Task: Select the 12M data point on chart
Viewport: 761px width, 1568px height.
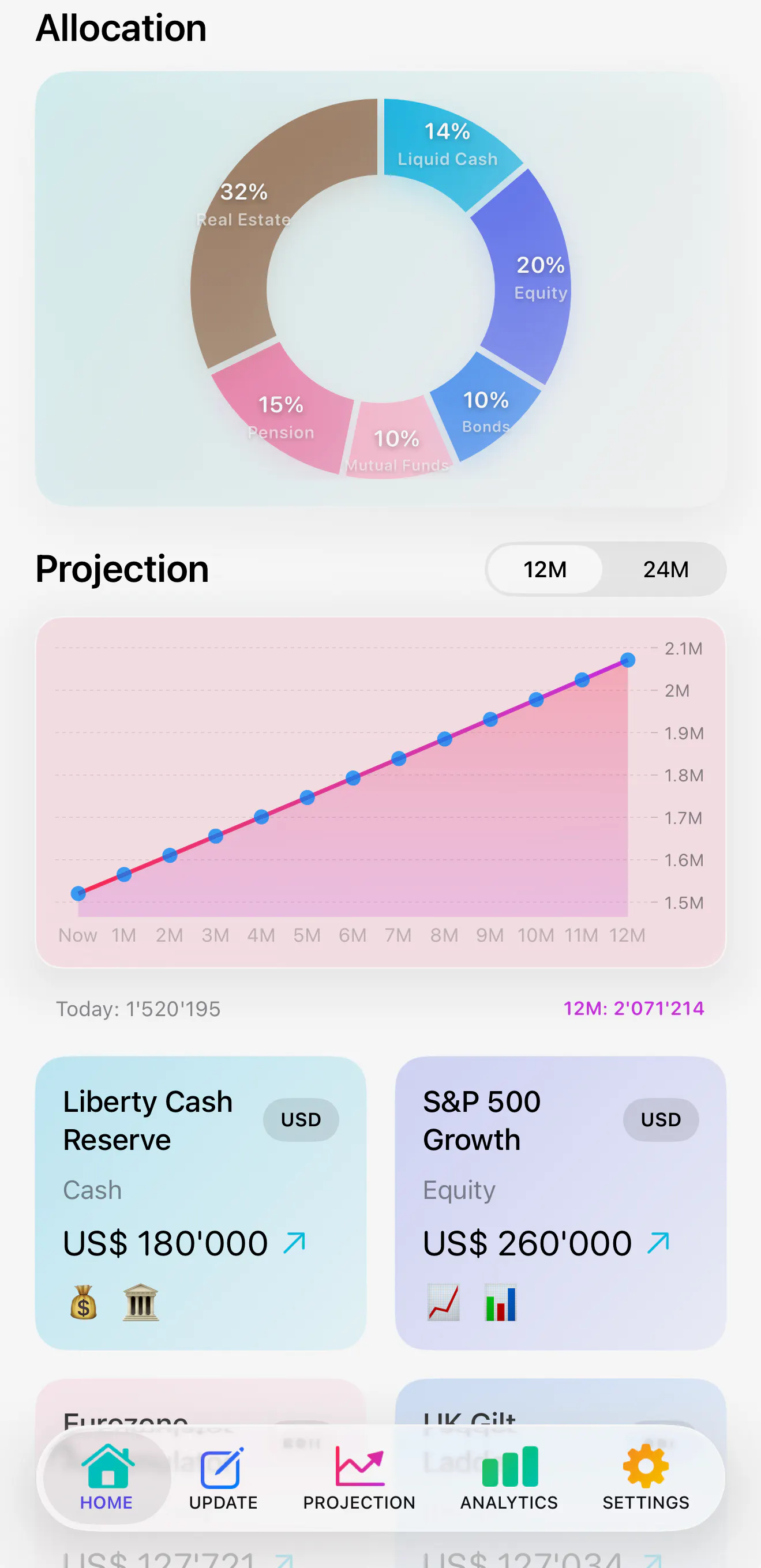Action: (x=628, y=660)
